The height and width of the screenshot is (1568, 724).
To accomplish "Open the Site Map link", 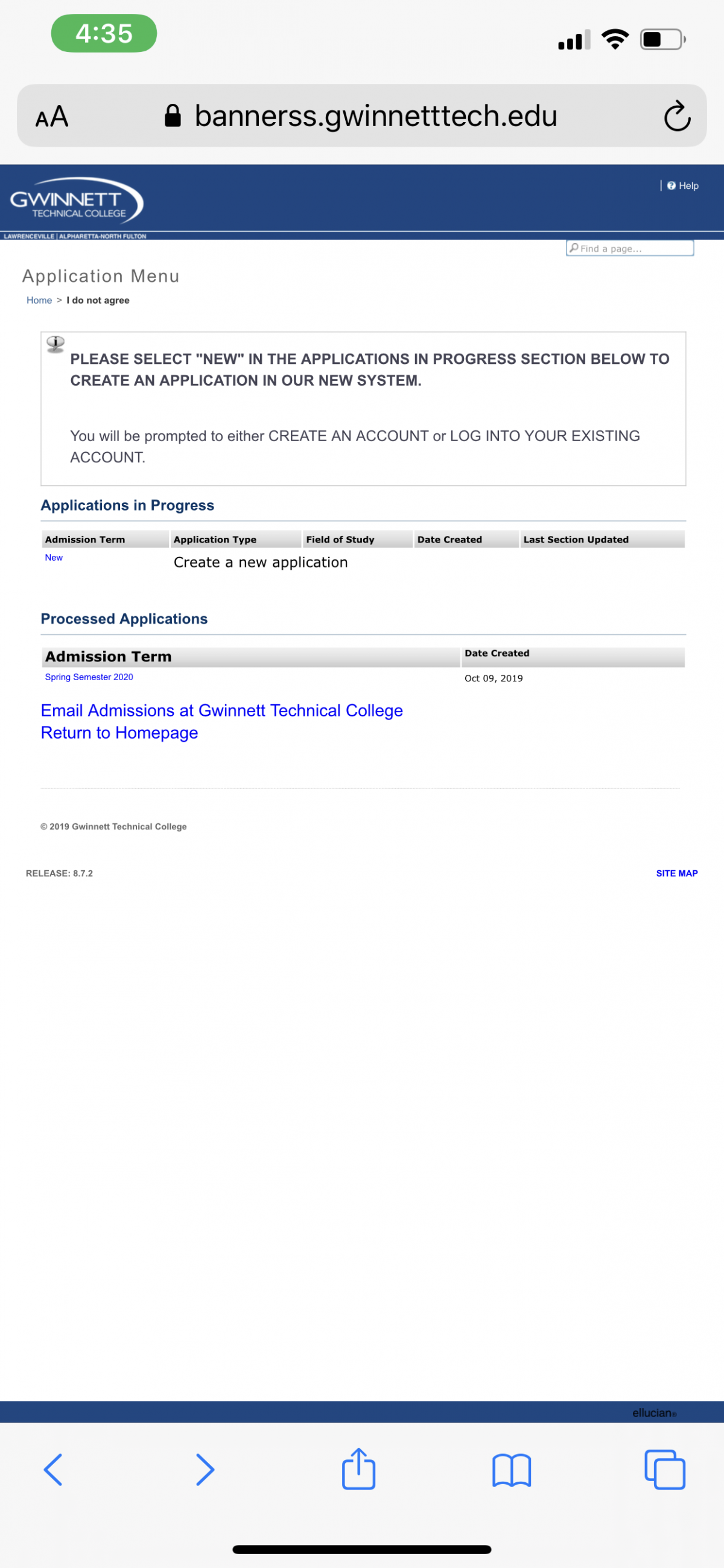I will point(676,873).
